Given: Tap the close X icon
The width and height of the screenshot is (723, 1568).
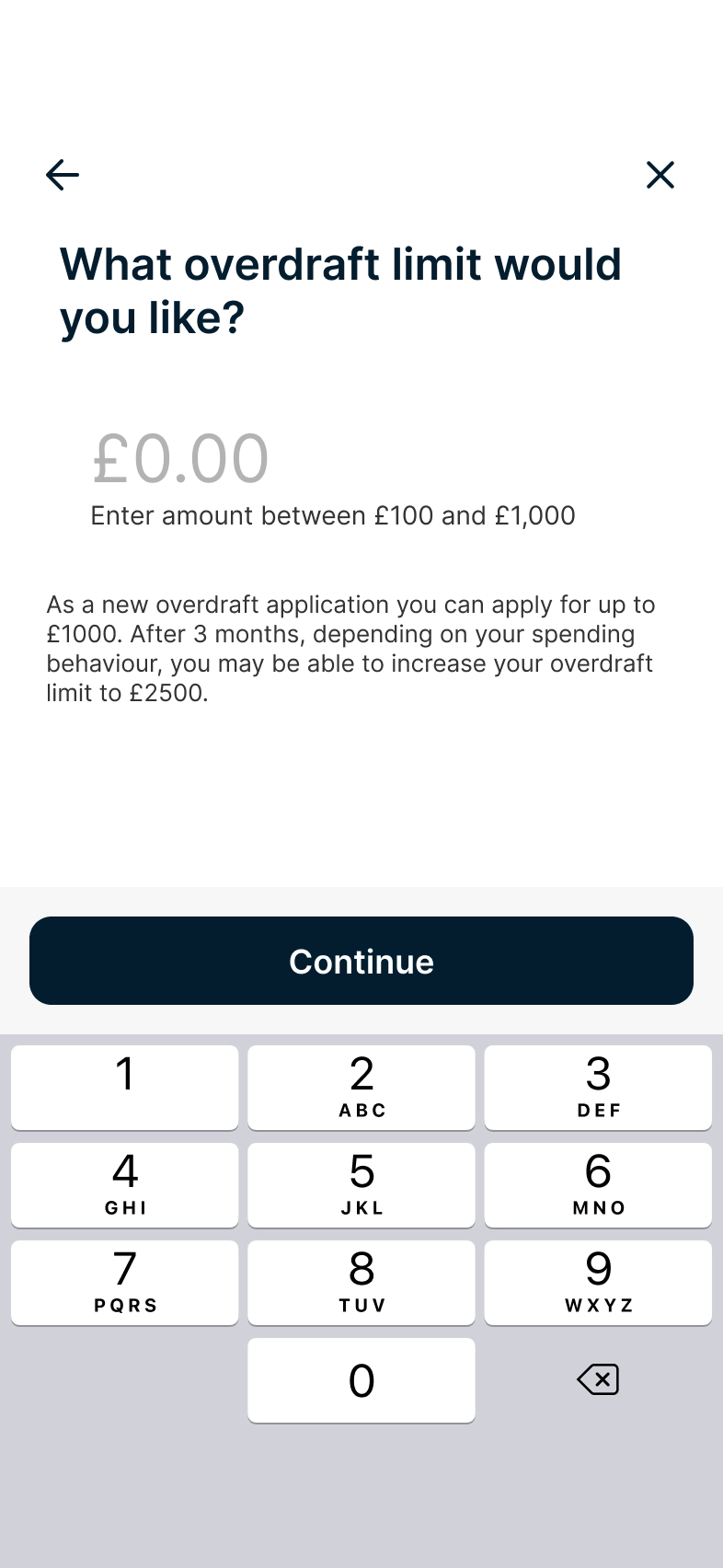Looking at the screenshot, I should coord(661,175).
